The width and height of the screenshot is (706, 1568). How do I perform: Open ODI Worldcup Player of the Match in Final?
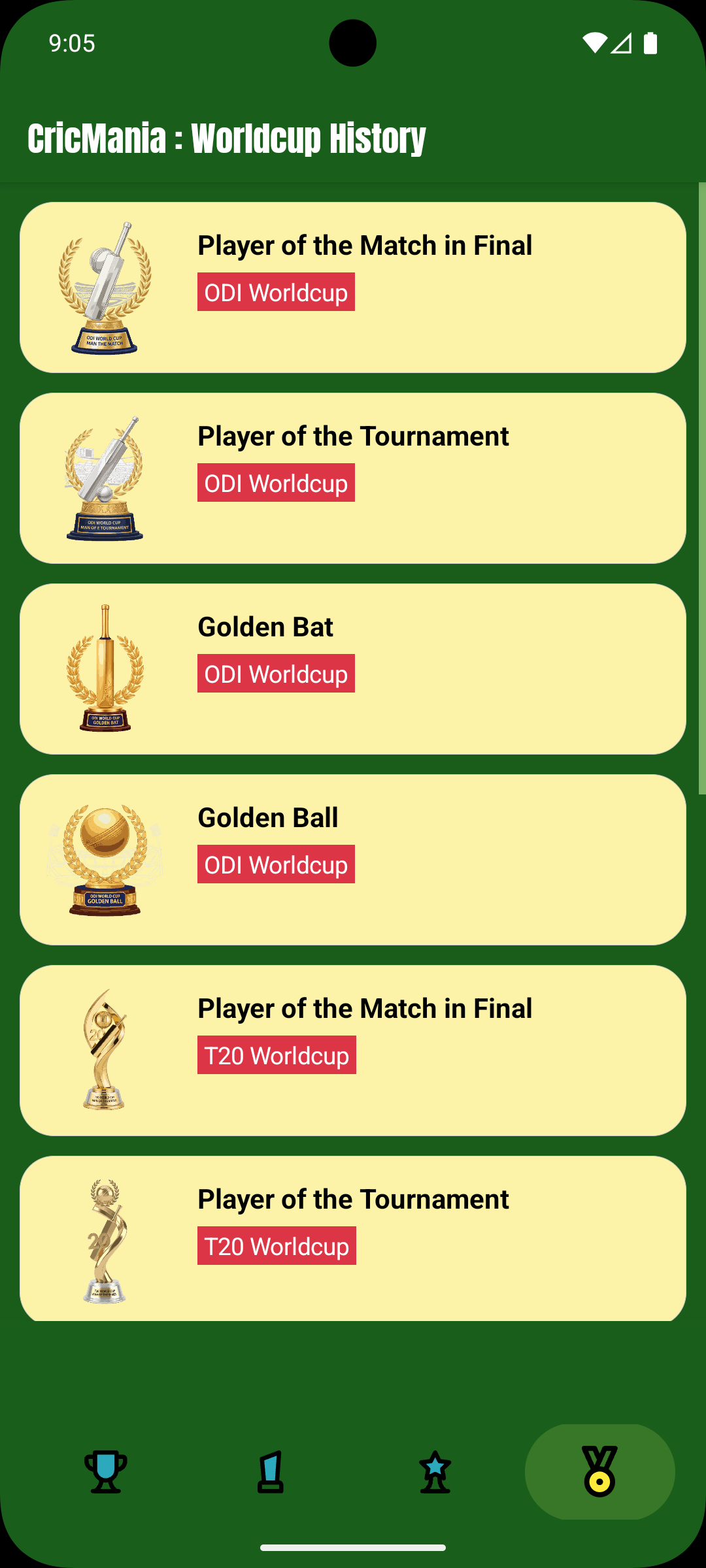pyautogui.click(x=353, y=287)
